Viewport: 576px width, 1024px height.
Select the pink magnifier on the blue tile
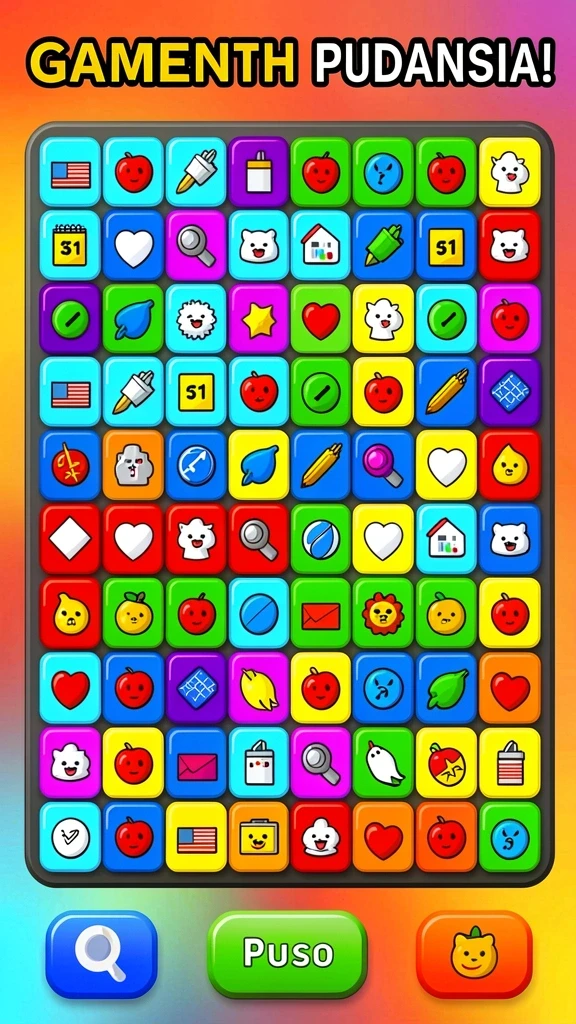coord(383,466)
